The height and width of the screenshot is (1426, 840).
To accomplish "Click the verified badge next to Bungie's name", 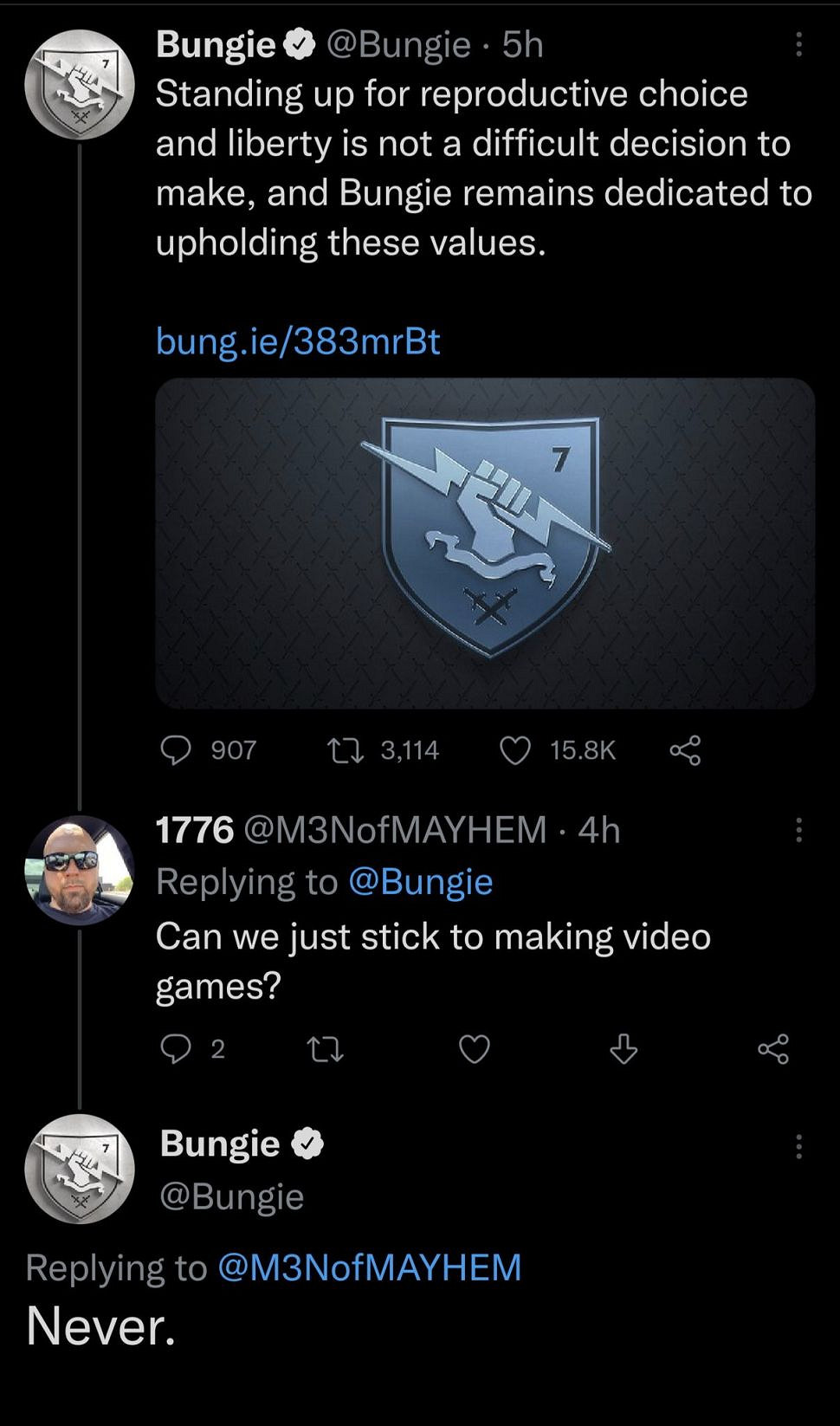I will click(x=299, y=44).
